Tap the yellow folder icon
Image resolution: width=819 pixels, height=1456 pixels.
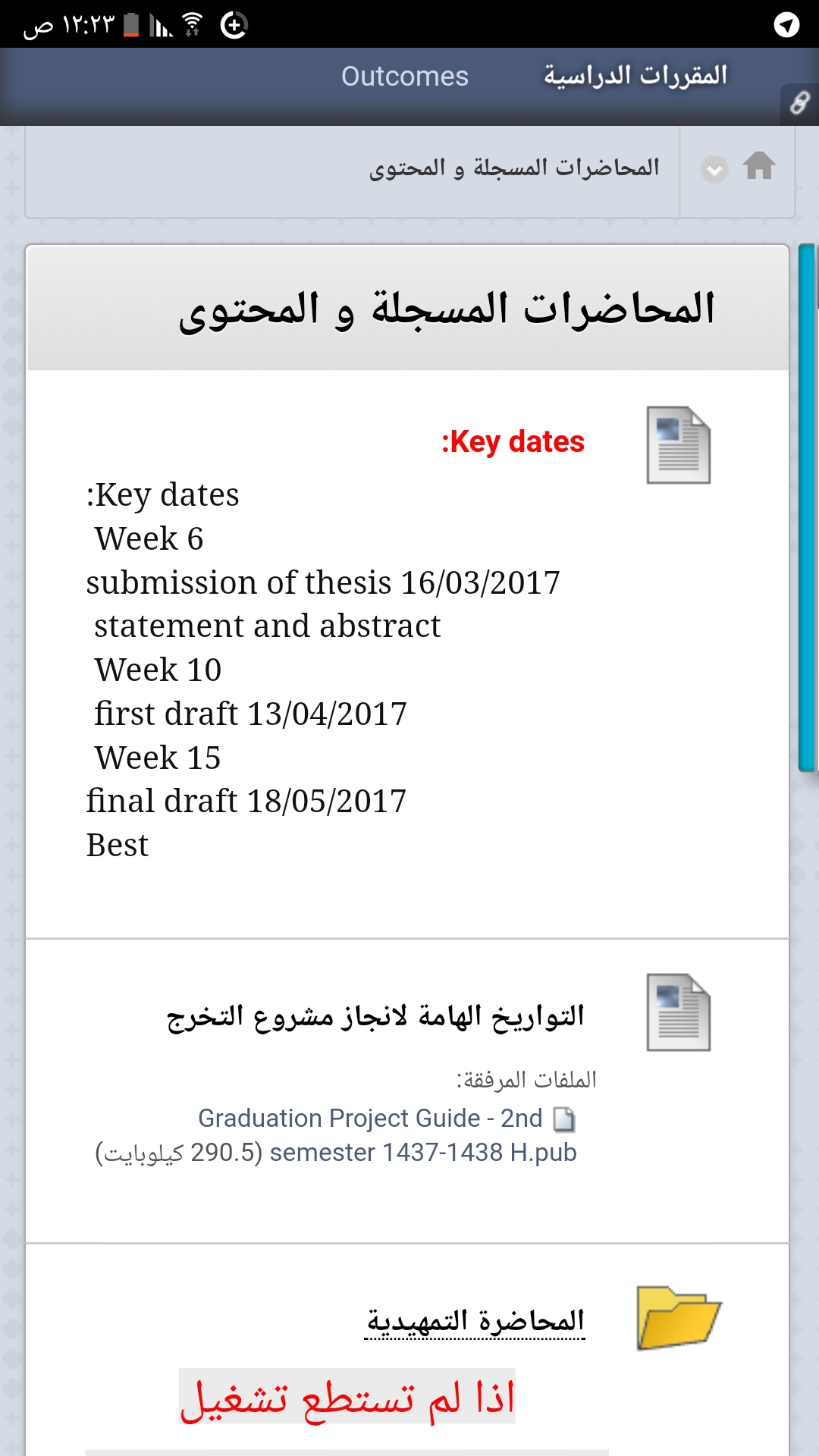[x=678, y=1318]
